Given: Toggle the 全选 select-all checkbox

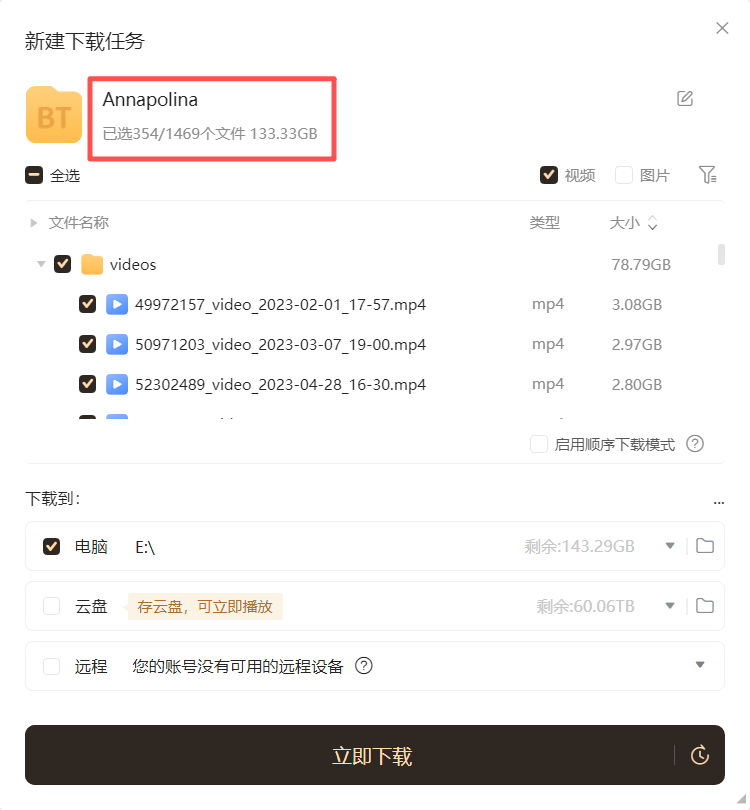Looking at the screenshot, I should [34, 176].
